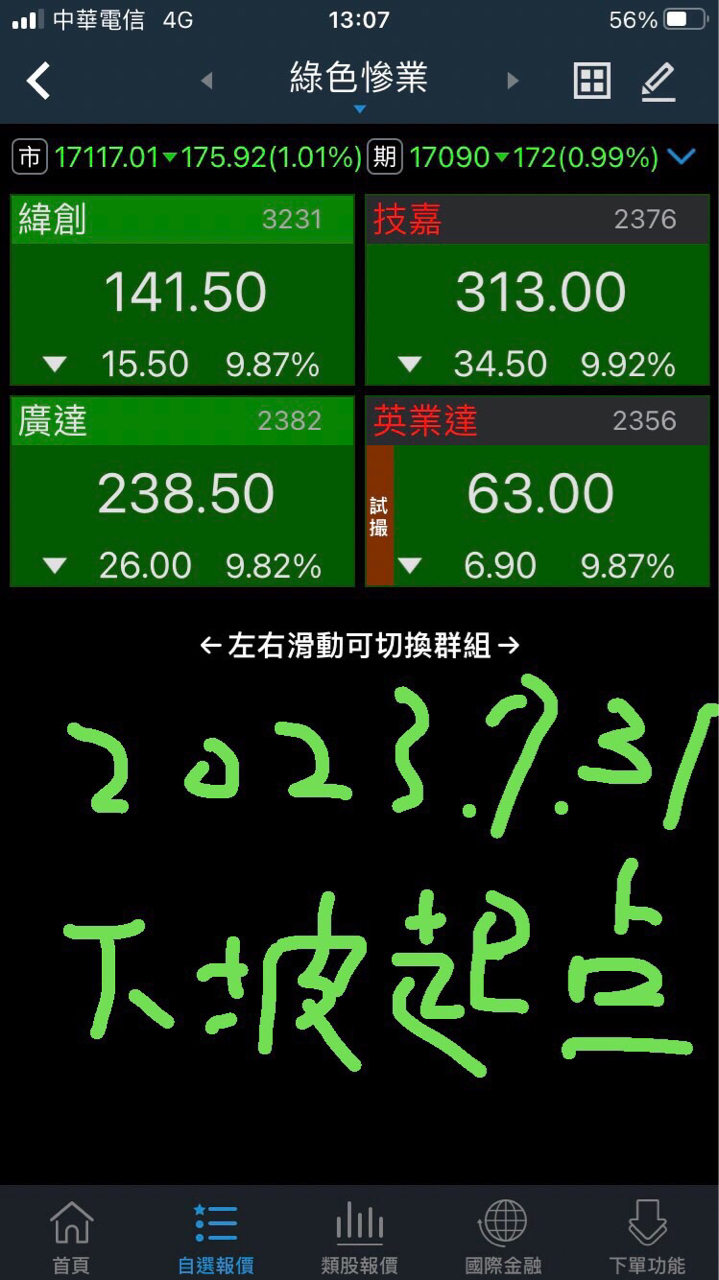Expand the market index bar chevron
Viewport: 719px width, 1280px height.
pos(682,157)
